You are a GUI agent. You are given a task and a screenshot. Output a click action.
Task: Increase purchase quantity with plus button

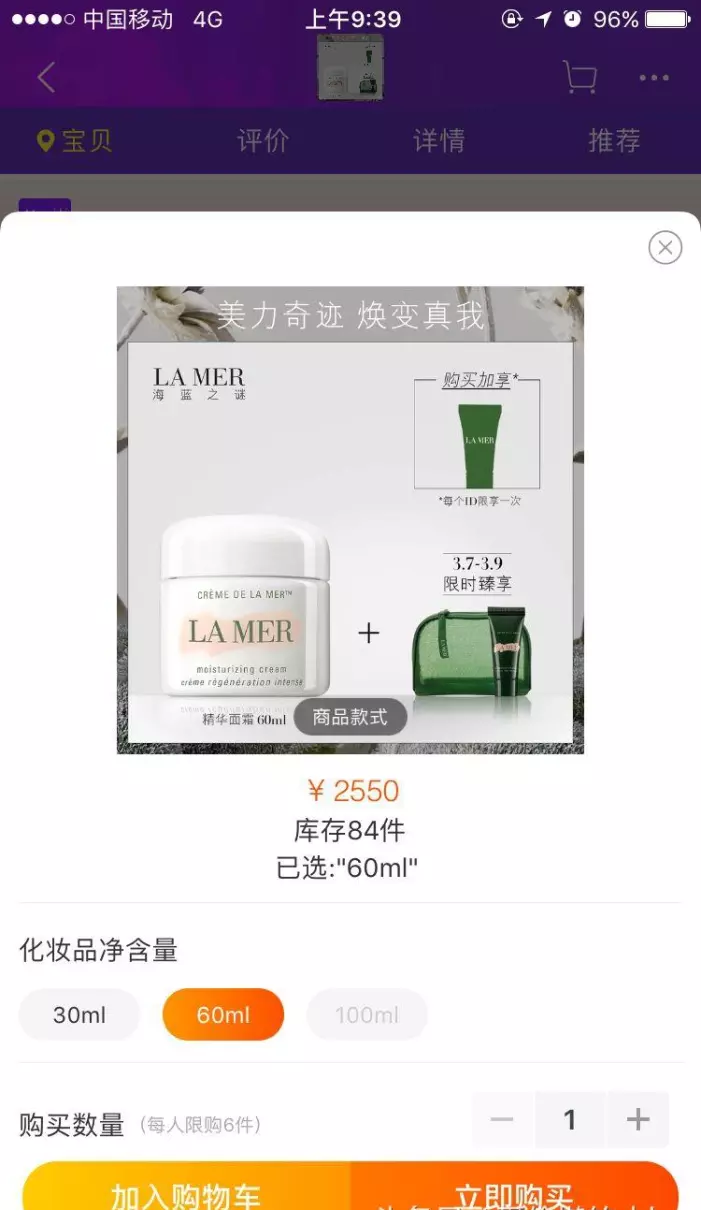pyautogui.click(x=637, y=1120)
